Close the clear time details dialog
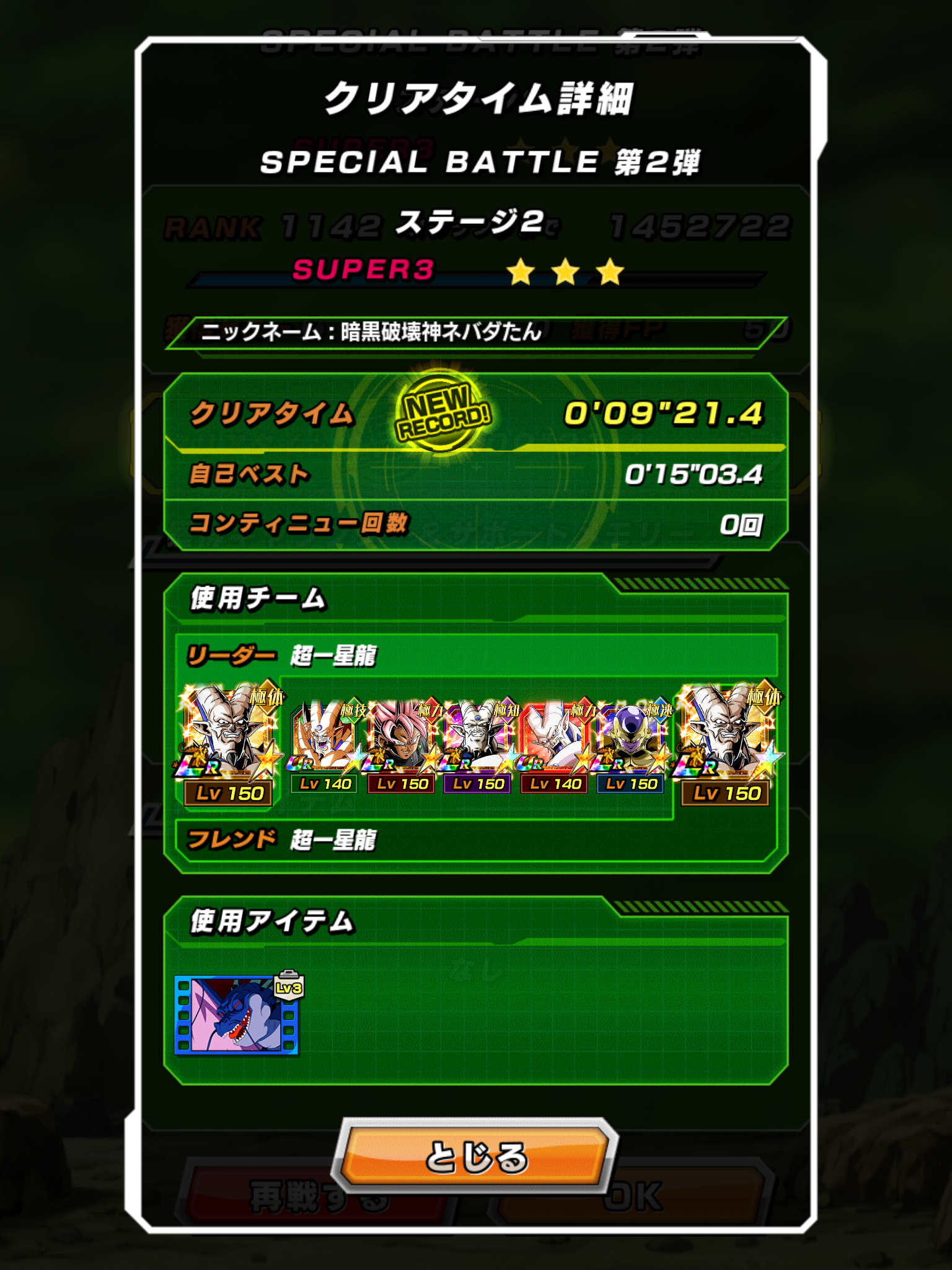952x1270 pixels. coord(475,1157)
